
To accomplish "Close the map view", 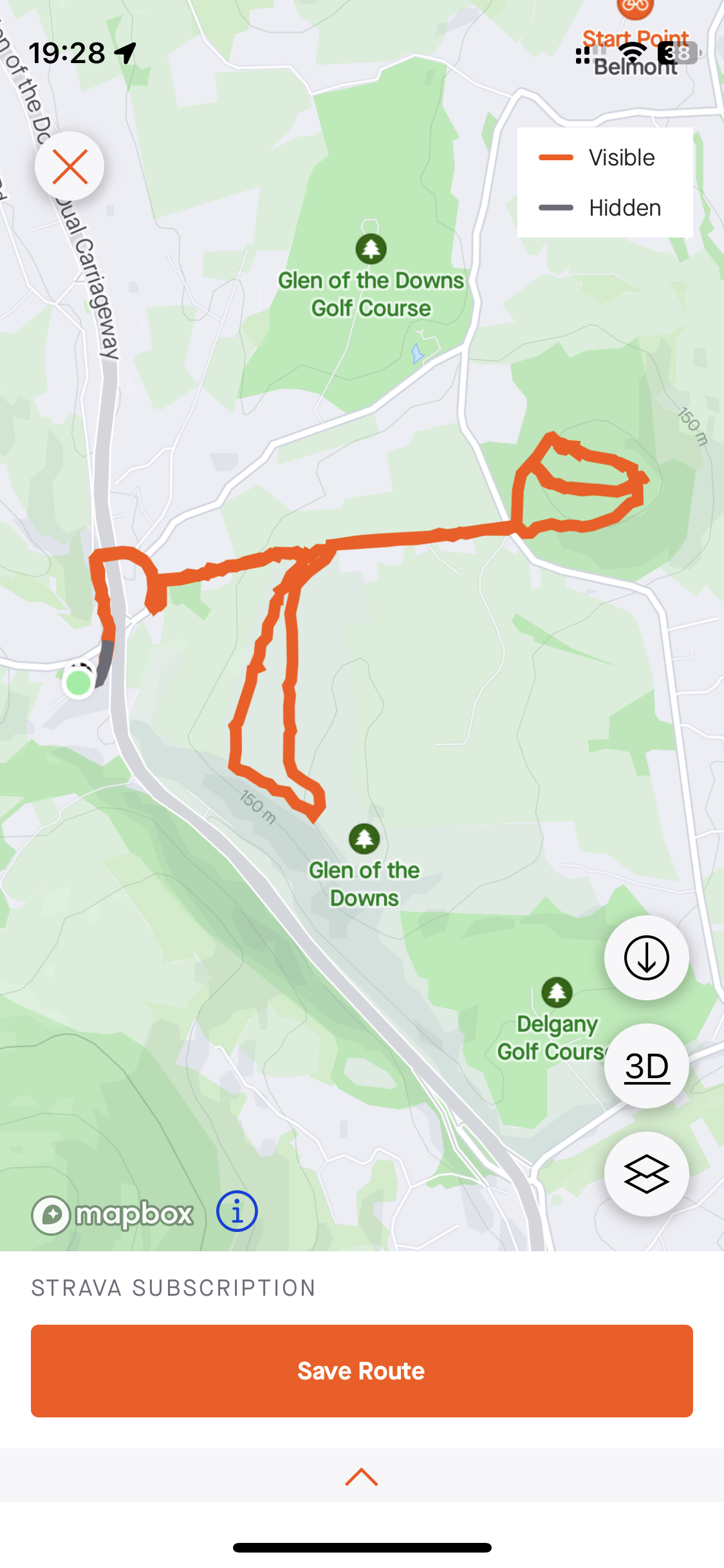I will [x=70, y=167].
